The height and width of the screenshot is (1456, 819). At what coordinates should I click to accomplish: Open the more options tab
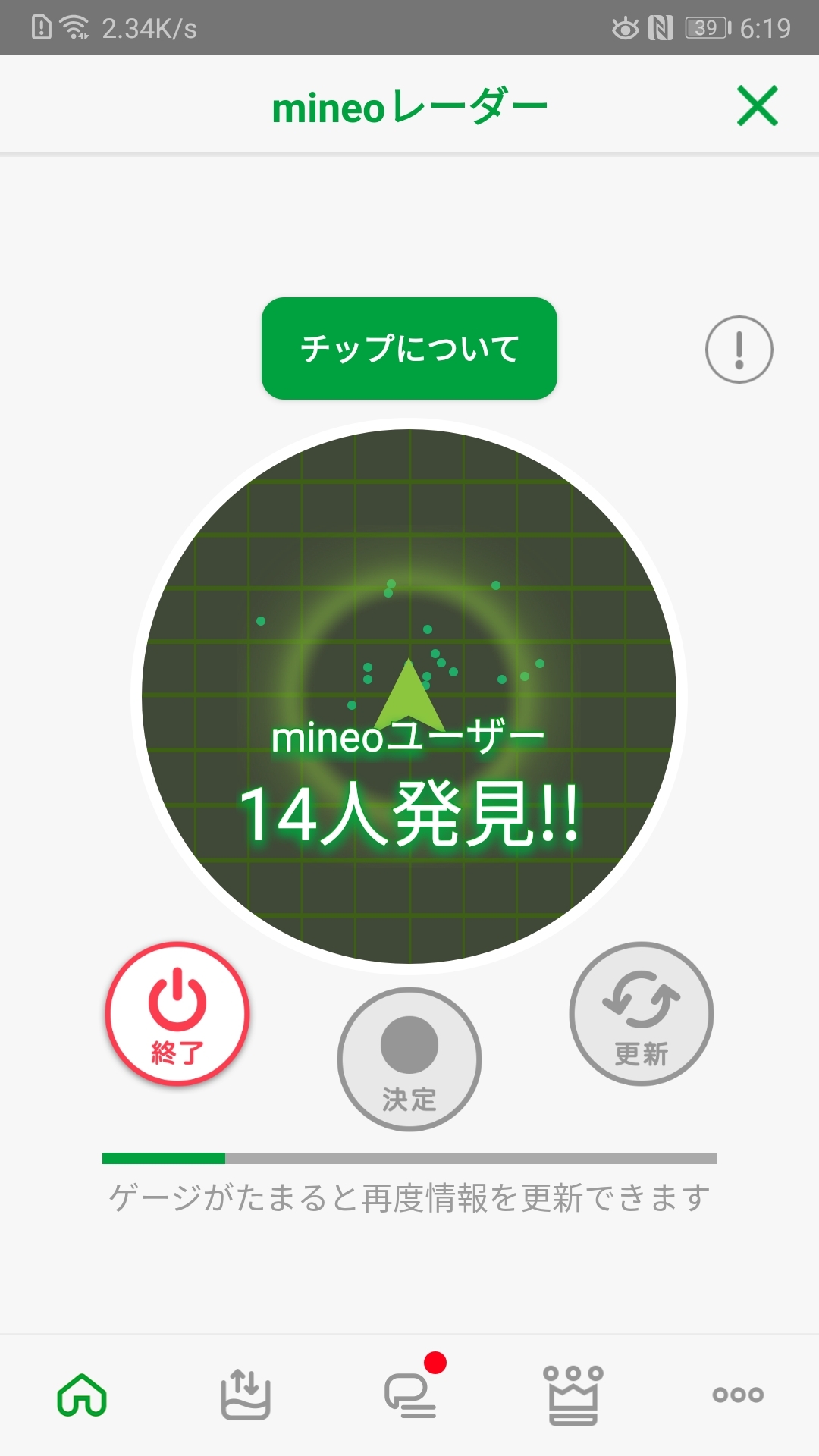[738, 1395]
